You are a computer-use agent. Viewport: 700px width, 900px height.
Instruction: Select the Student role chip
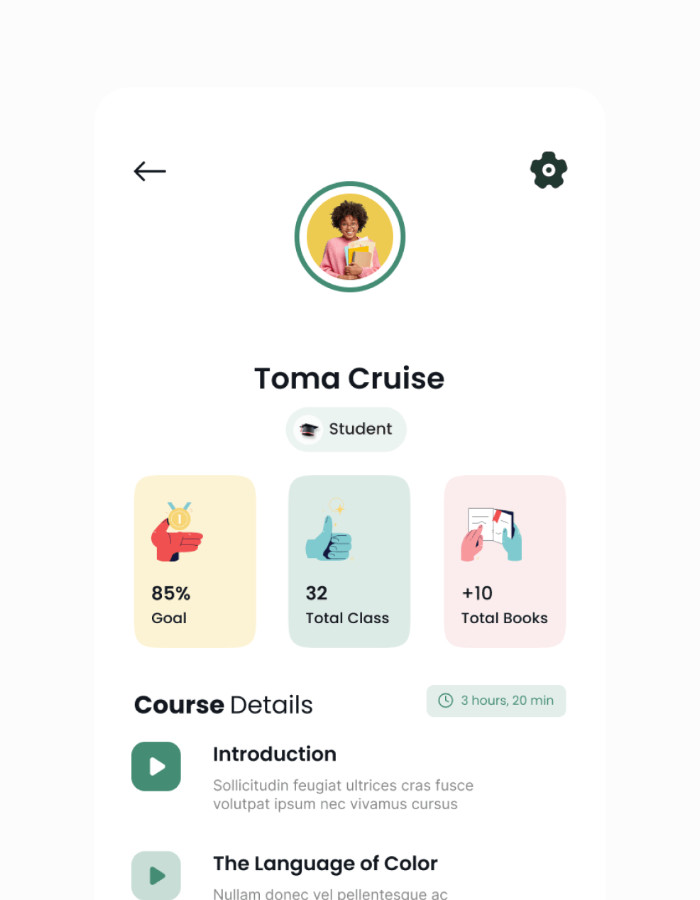click(x=346, y=429)
